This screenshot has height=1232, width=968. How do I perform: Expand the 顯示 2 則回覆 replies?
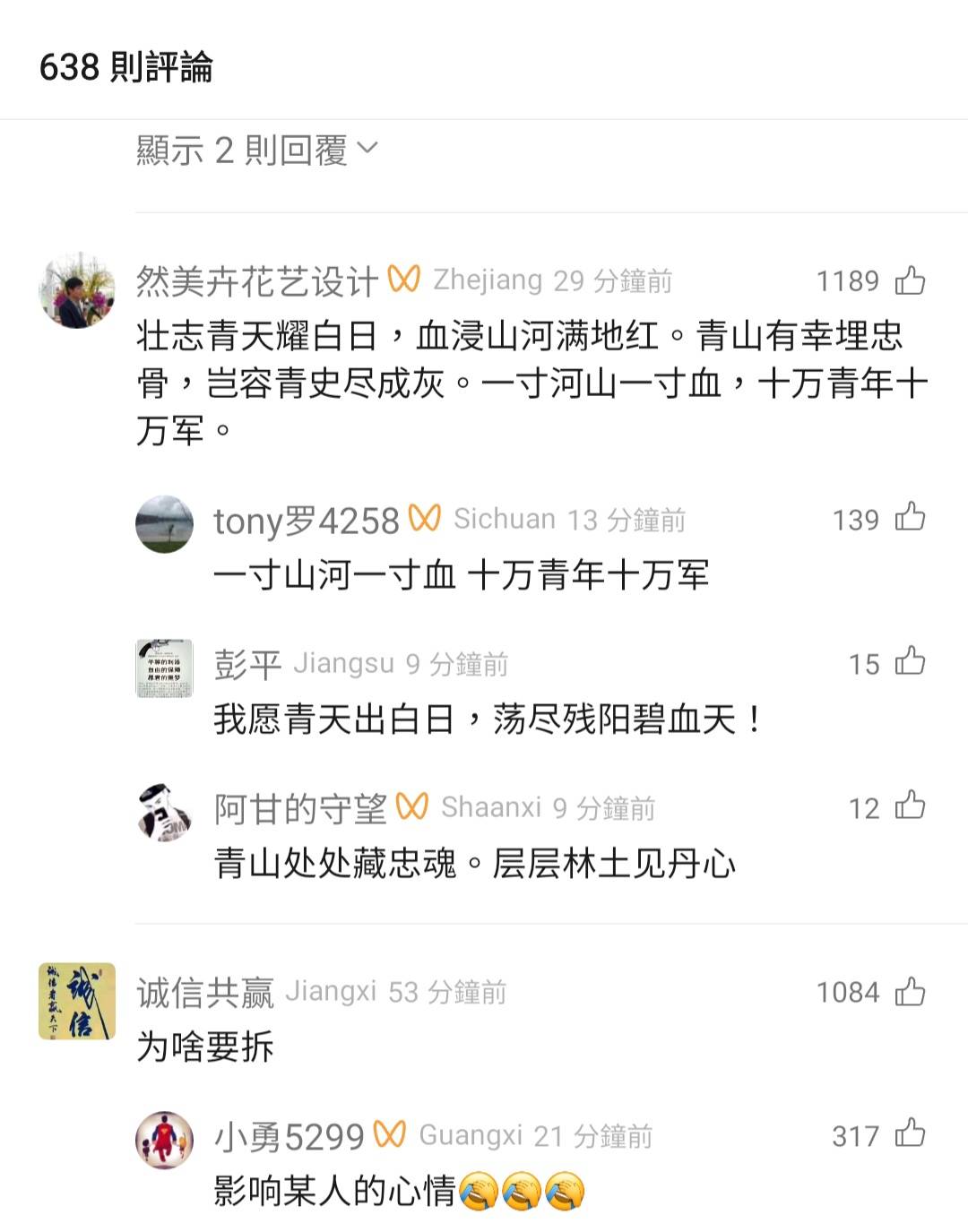256,151
